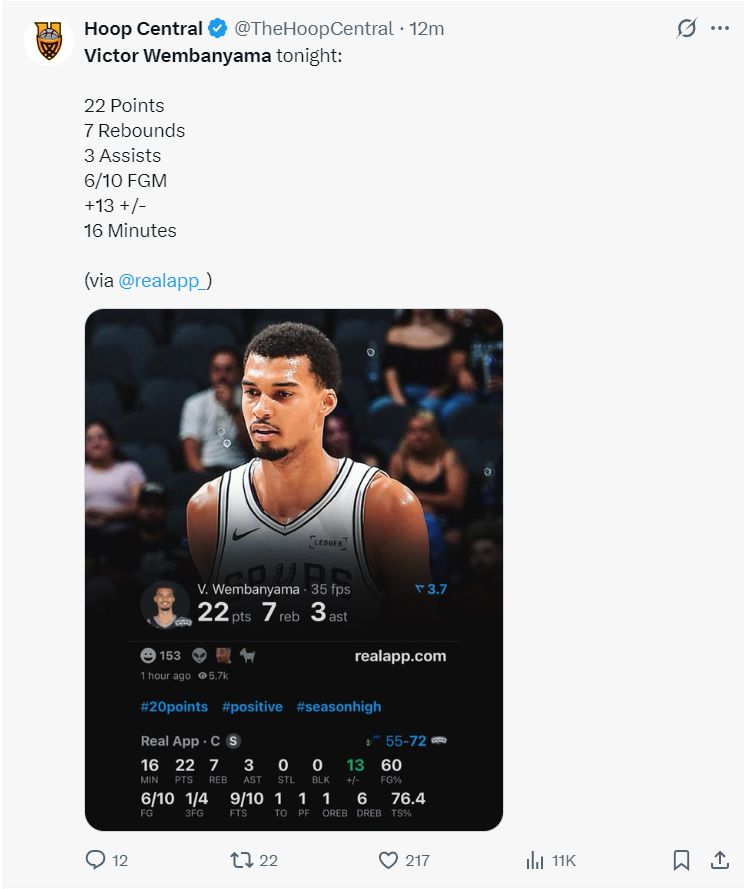Bookmark this tweet
The width and height of the screenshot is (744, 889).
[x=681, y=860]
